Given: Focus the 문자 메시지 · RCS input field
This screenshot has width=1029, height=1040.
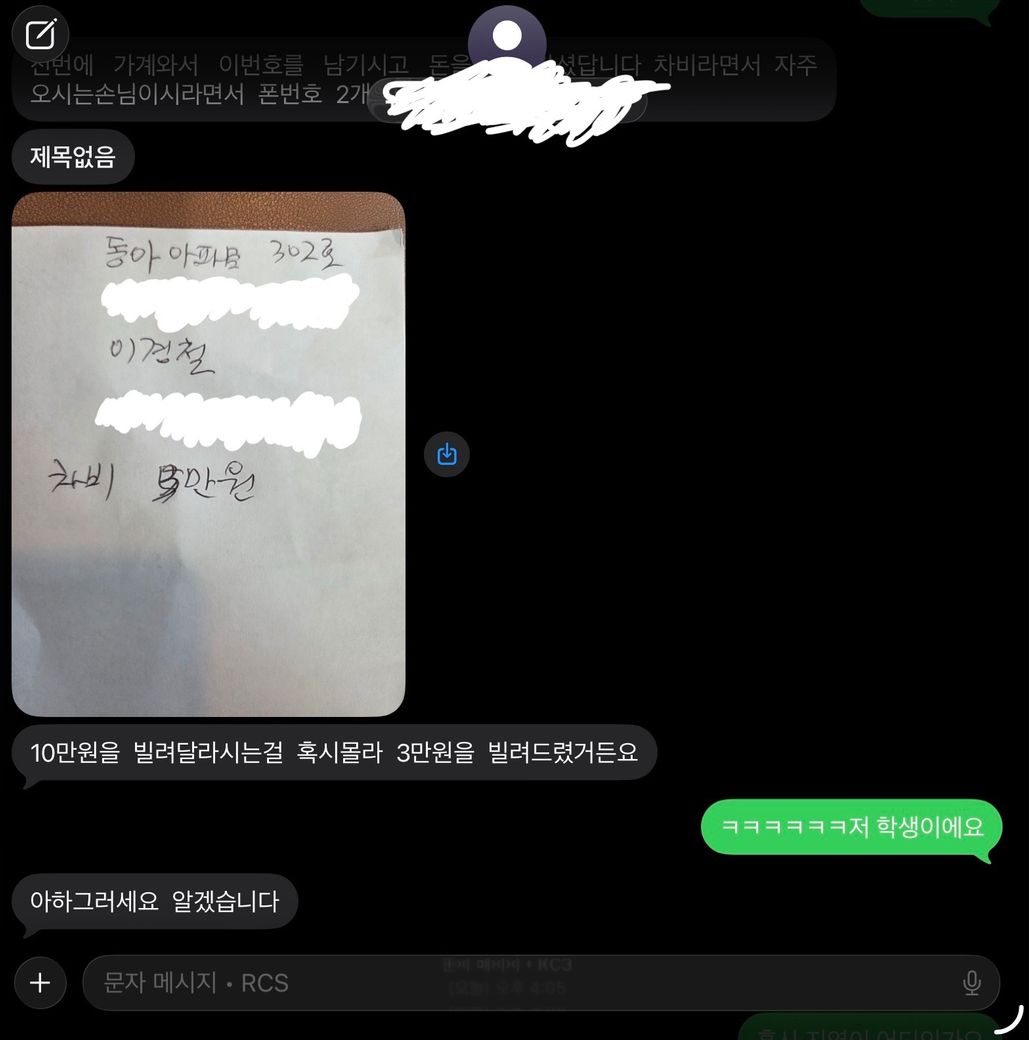Looking at the screenshot, I should [500, 983].
